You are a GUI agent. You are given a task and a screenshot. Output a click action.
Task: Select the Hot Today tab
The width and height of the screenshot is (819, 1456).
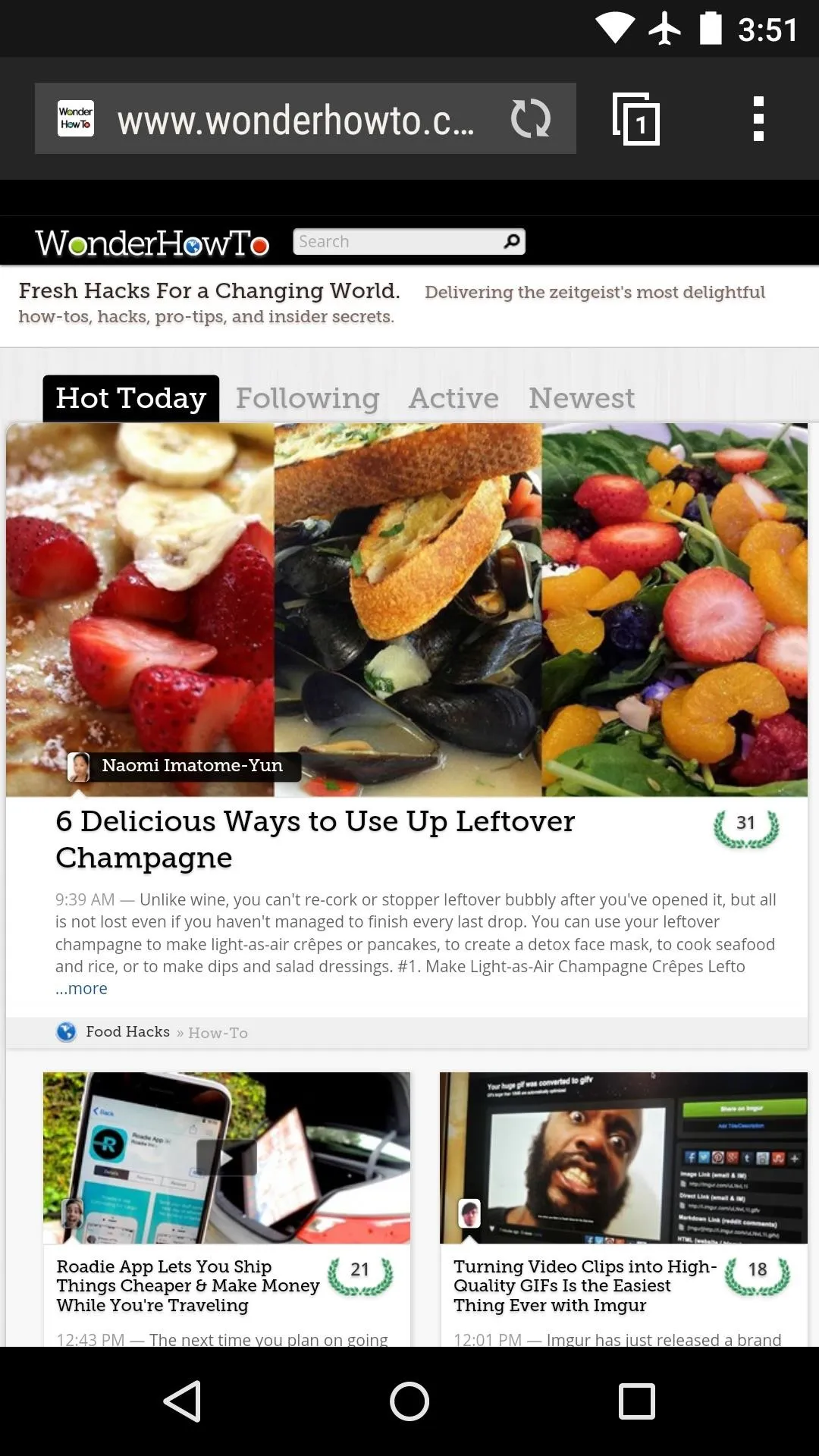[131, 398]
